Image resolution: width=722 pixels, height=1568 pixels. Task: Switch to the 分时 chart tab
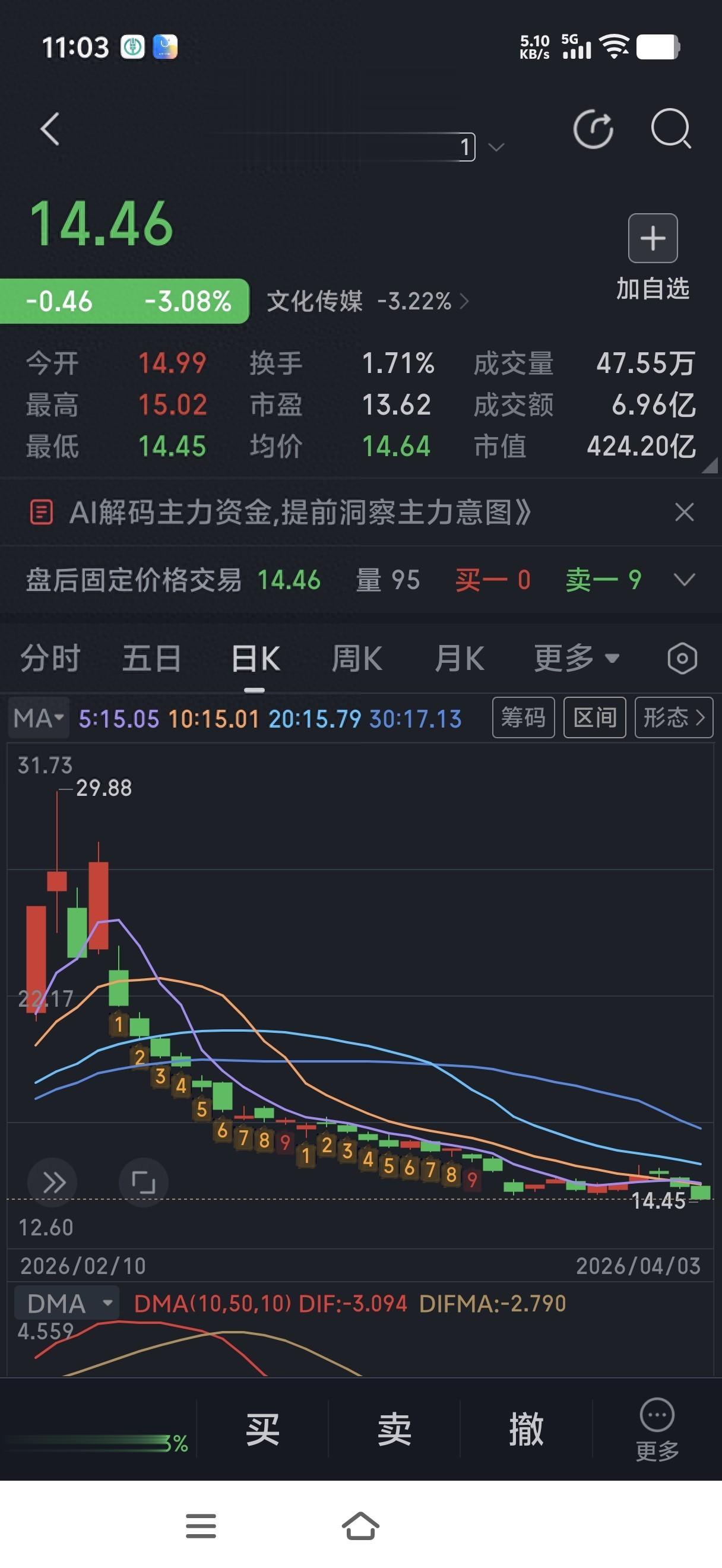pos(50,659)
